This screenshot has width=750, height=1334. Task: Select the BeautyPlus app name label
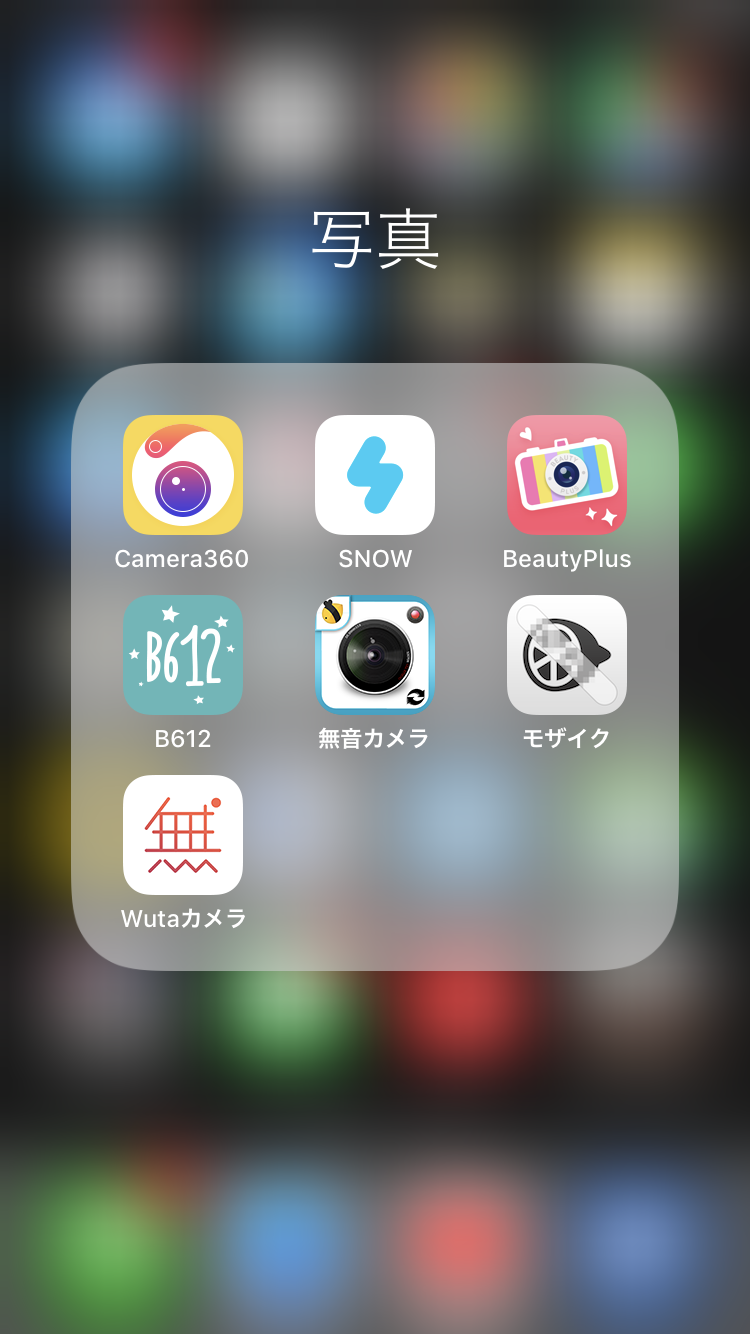point(567,559)
